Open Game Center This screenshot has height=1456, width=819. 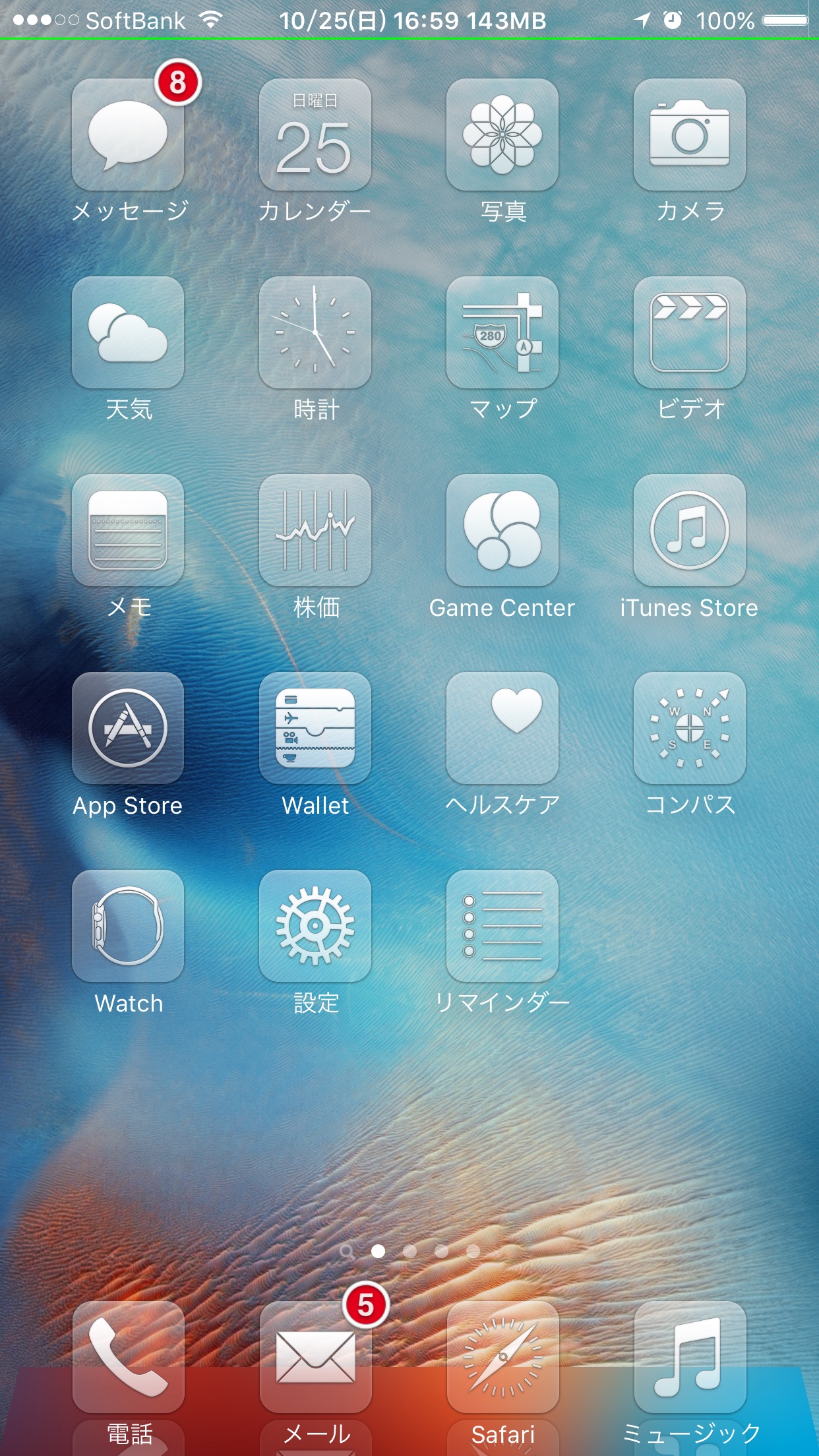502,531
